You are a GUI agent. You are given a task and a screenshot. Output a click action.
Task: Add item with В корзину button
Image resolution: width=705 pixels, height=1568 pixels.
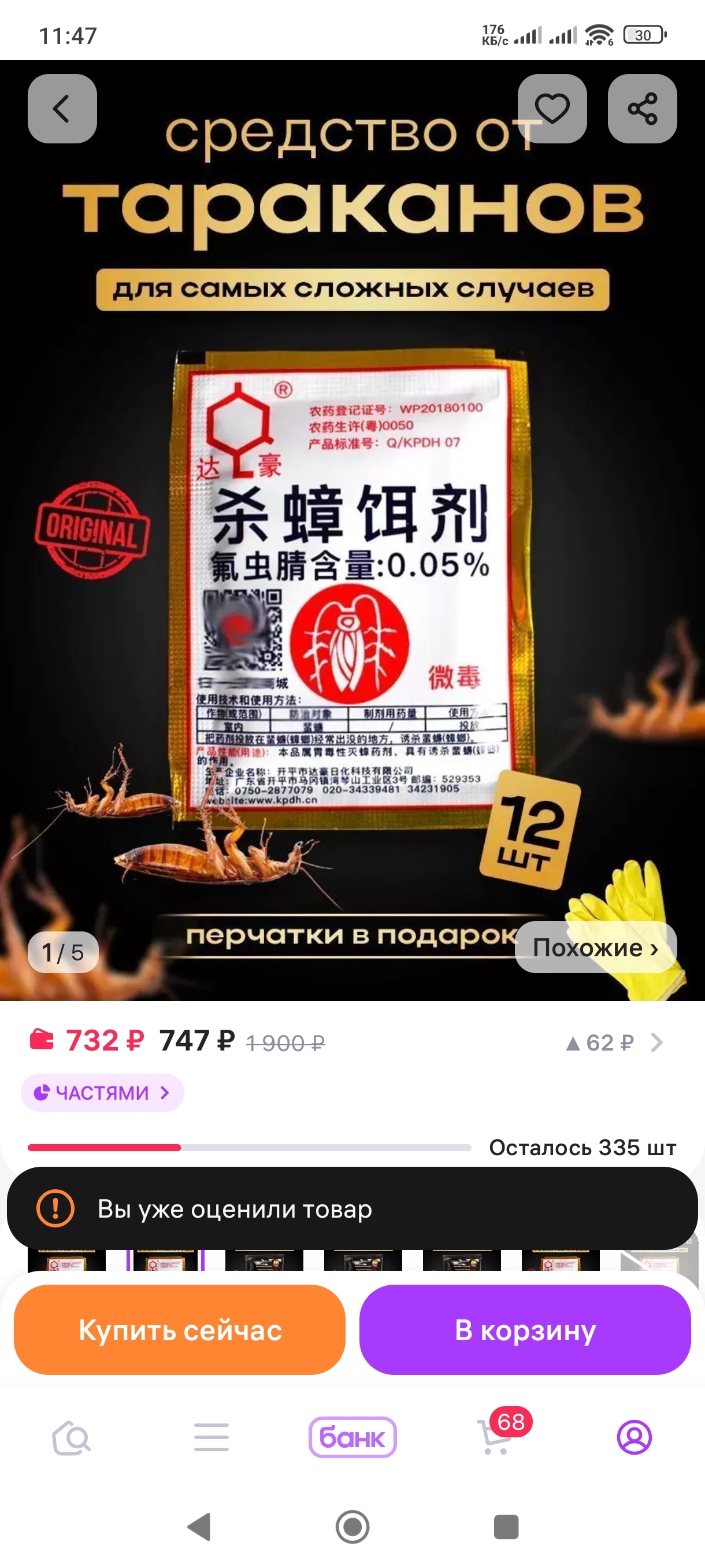point(525,1330)
